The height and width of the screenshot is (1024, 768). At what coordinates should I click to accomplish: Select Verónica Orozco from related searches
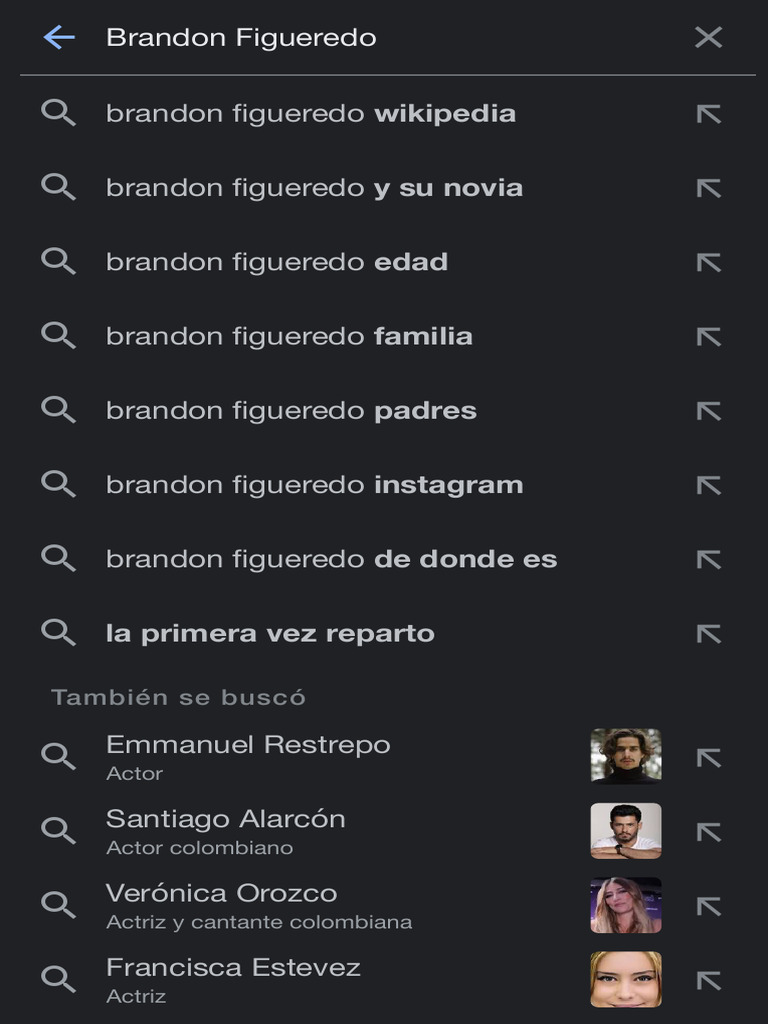click(x=385, y=905)
